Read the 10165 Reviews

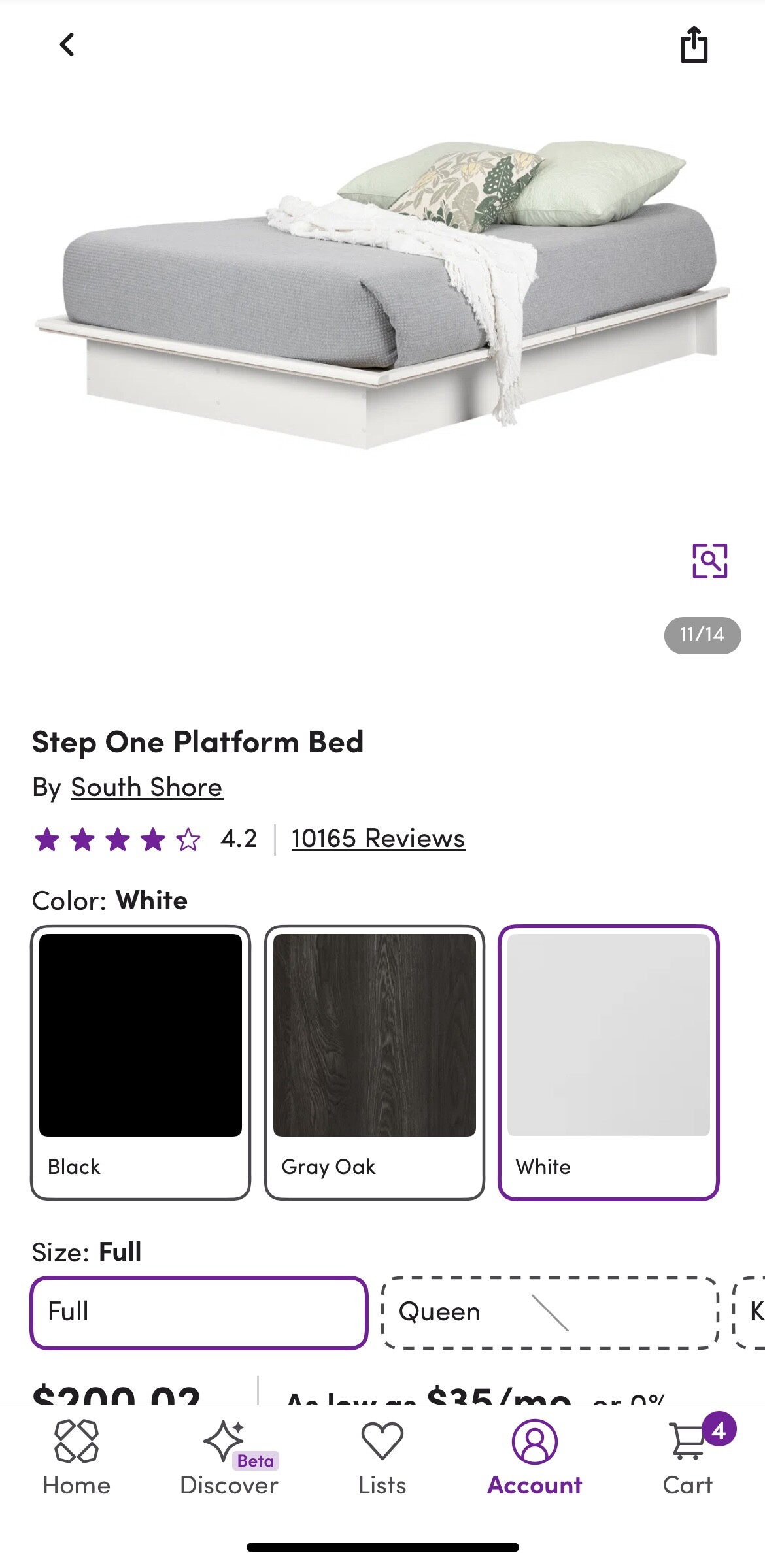[x=378, y=839]
